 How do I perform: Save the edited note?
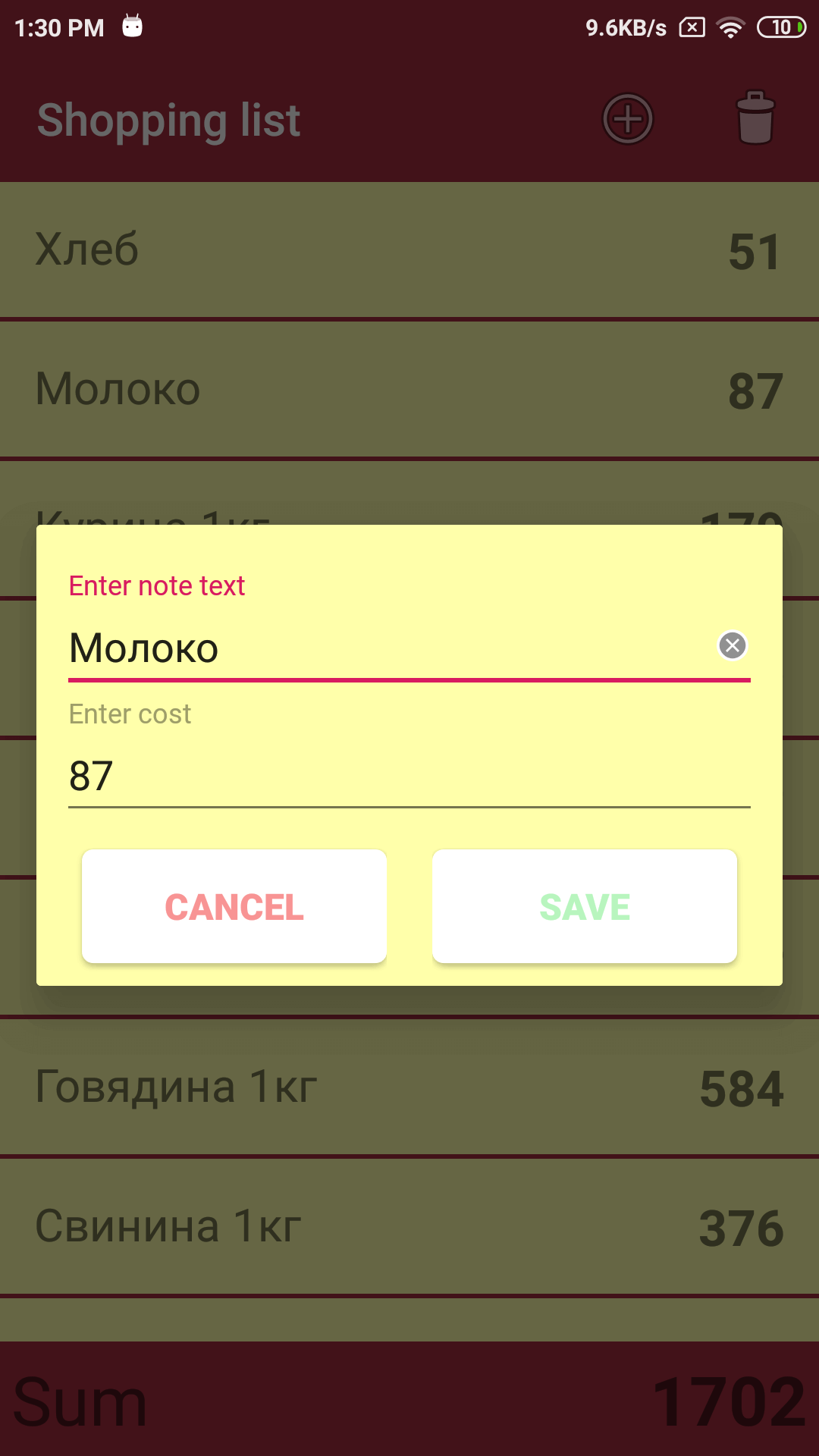[x=585, y=906]
